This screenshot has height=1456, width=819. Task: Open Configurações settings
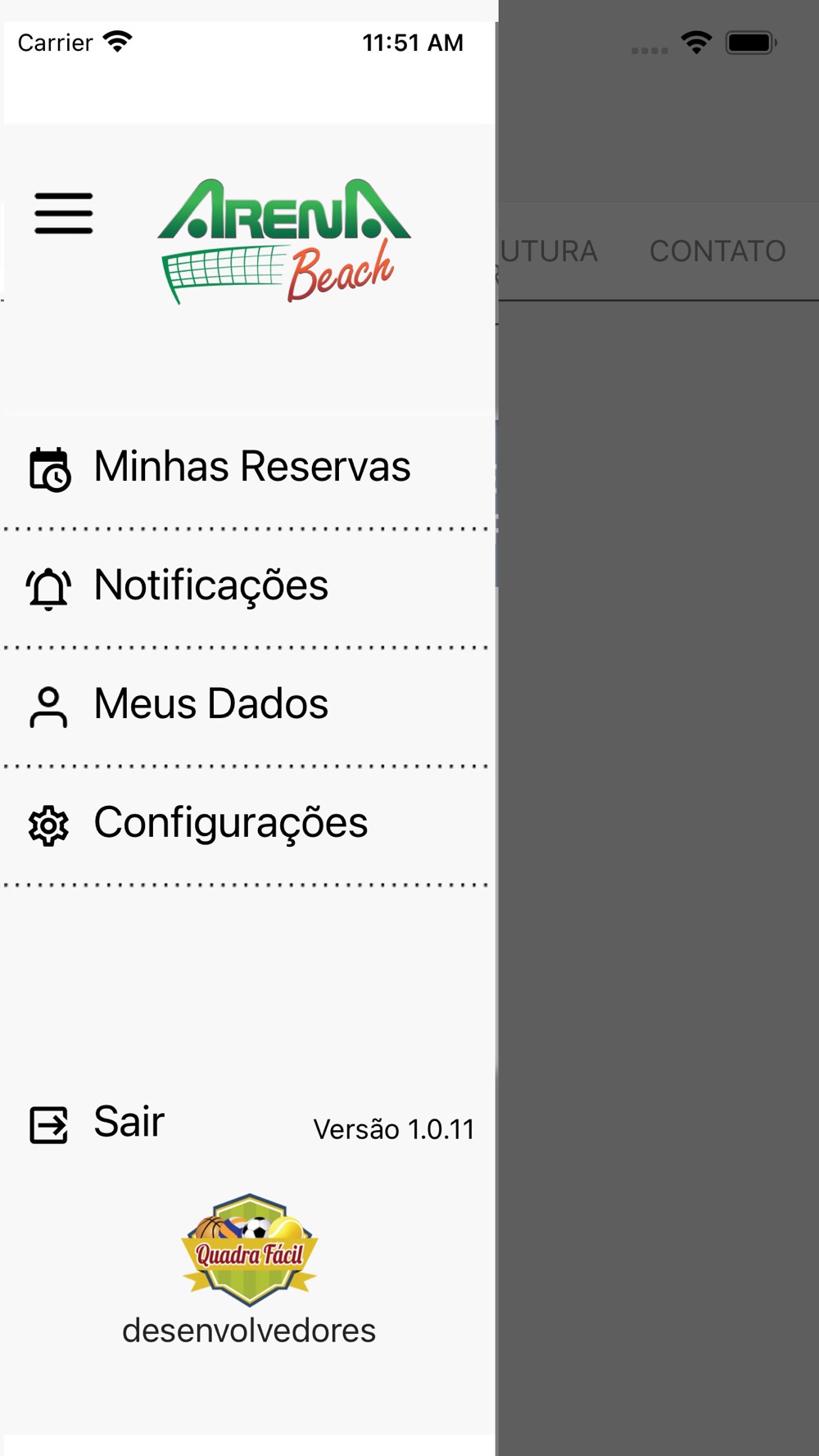pos(248,825)
